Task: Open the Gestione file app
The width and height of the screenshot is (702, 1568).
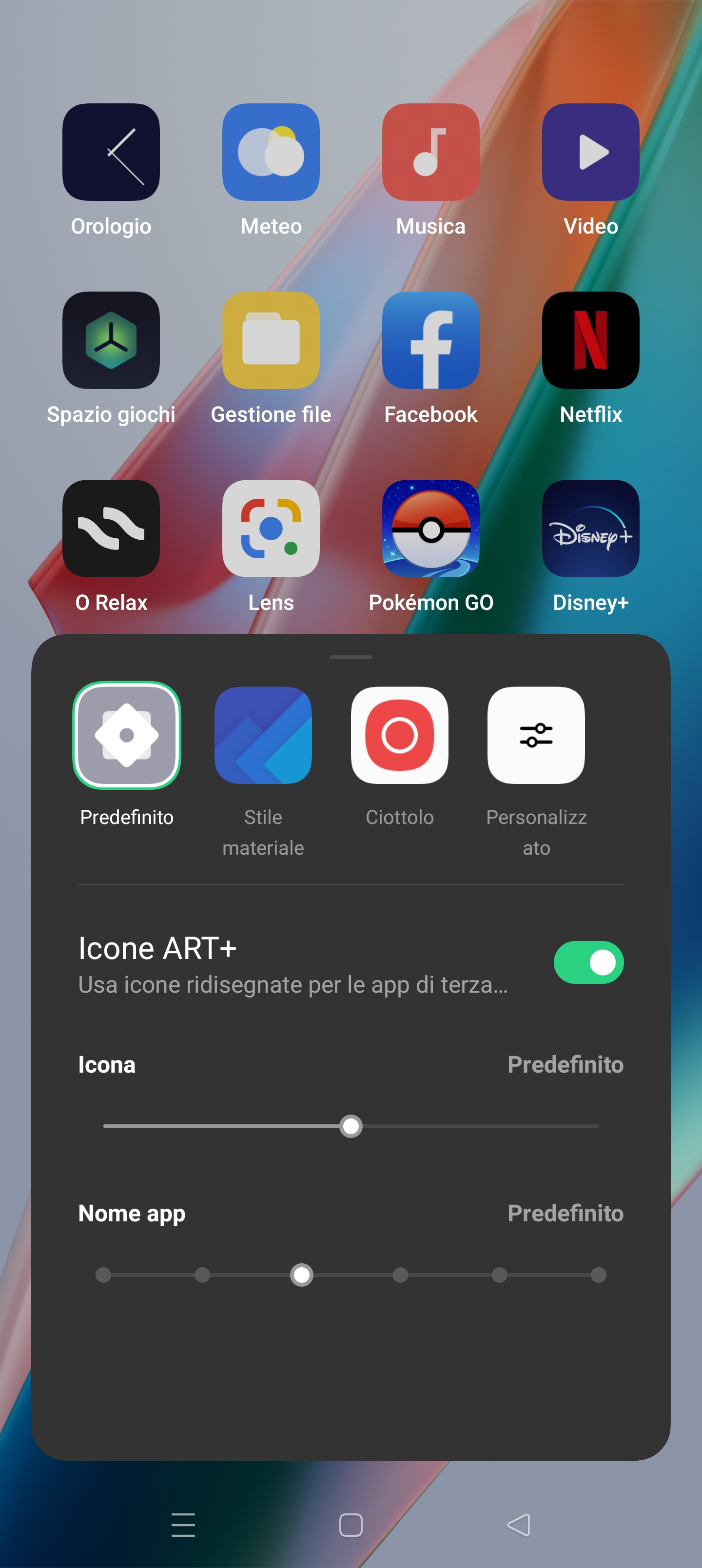Action: (x=271, y=340)
